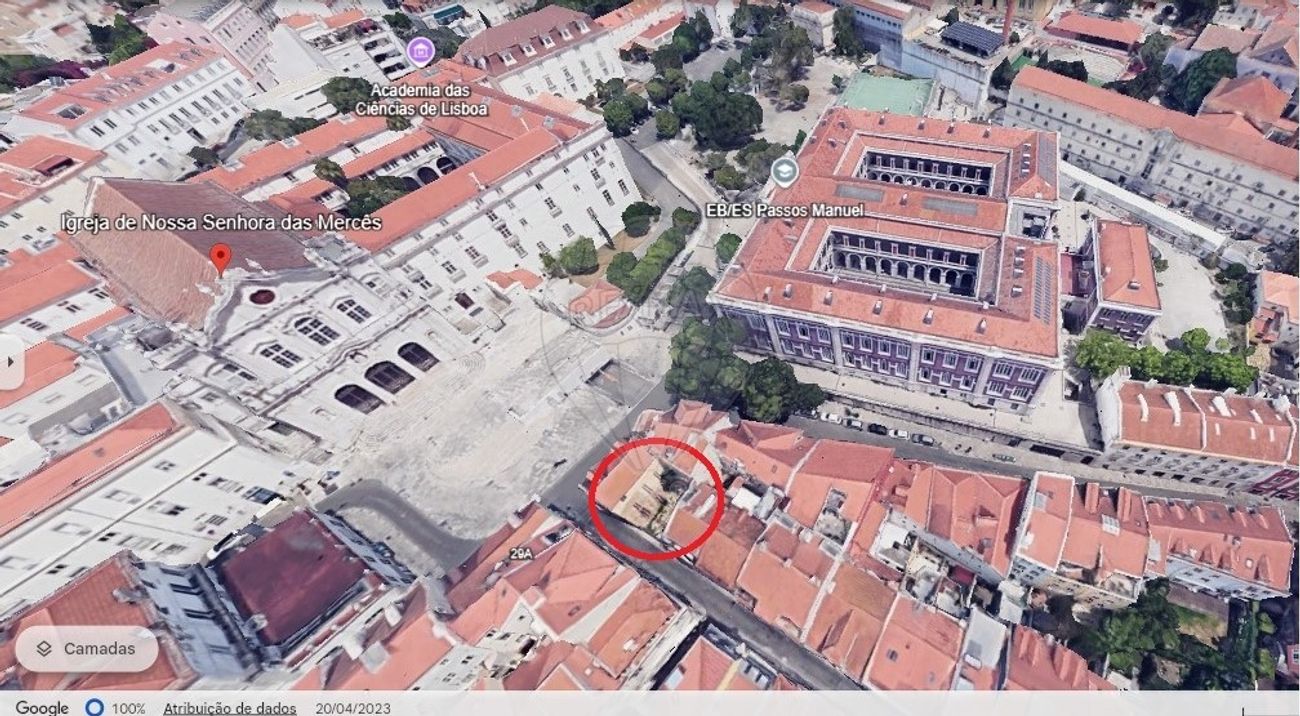Screen dimensions: 1300x716
Task: Expand the collapsed side panel arrow
Action: [x=9, y=363]
